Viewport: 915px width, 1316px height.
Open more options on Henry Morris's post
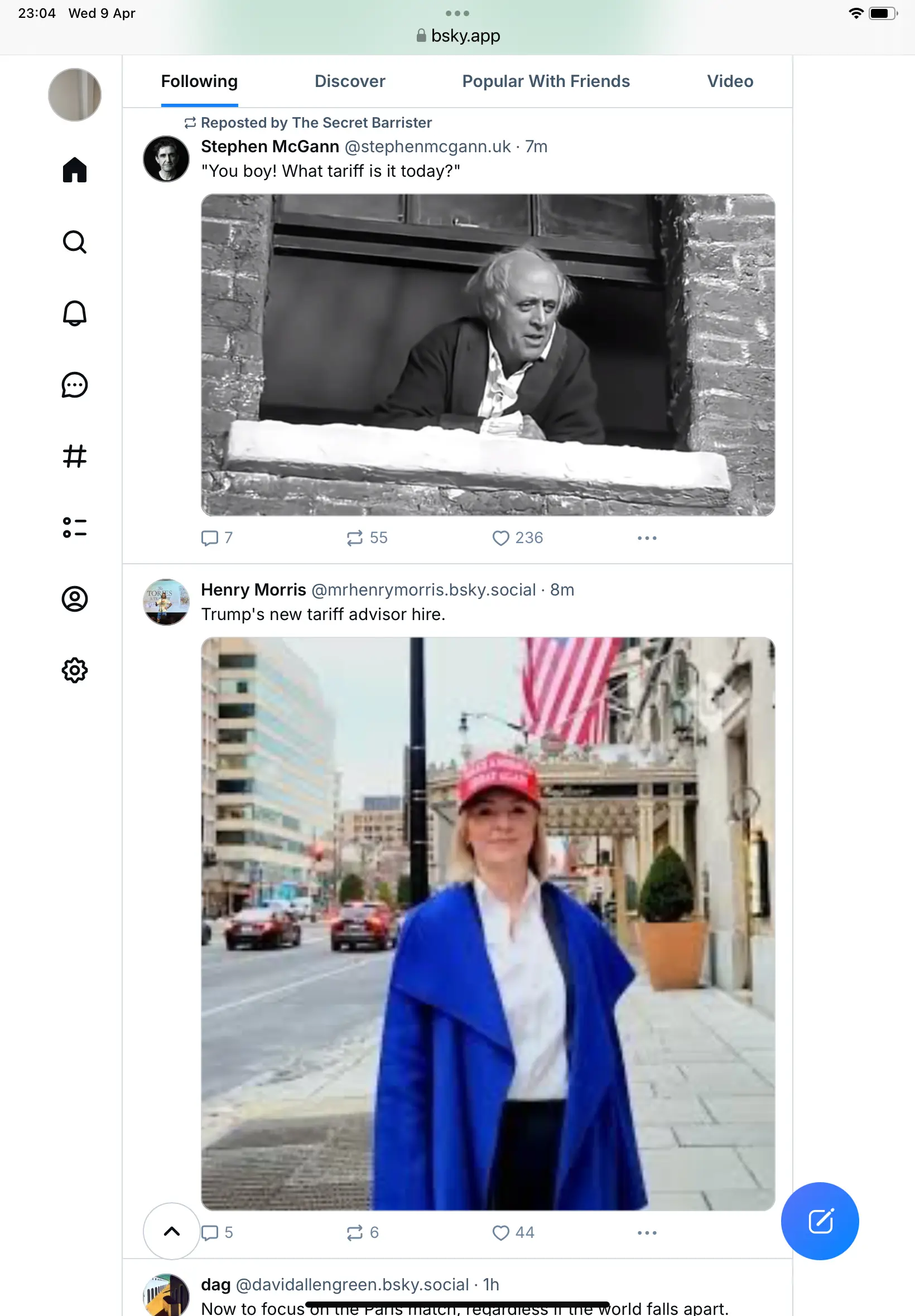tap(647, 1232)
